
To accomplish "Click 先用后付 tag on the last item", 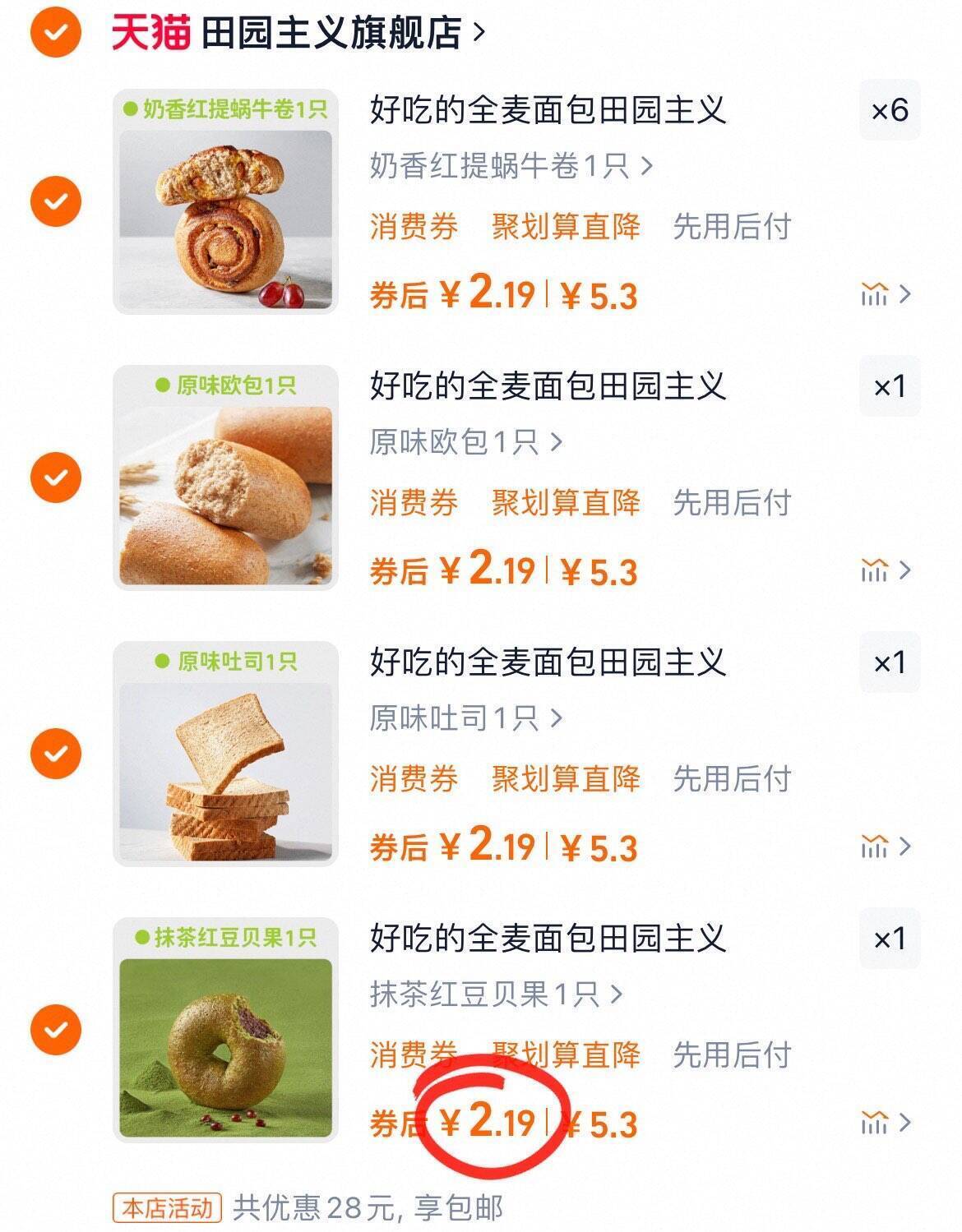I will coord(733,1058).
